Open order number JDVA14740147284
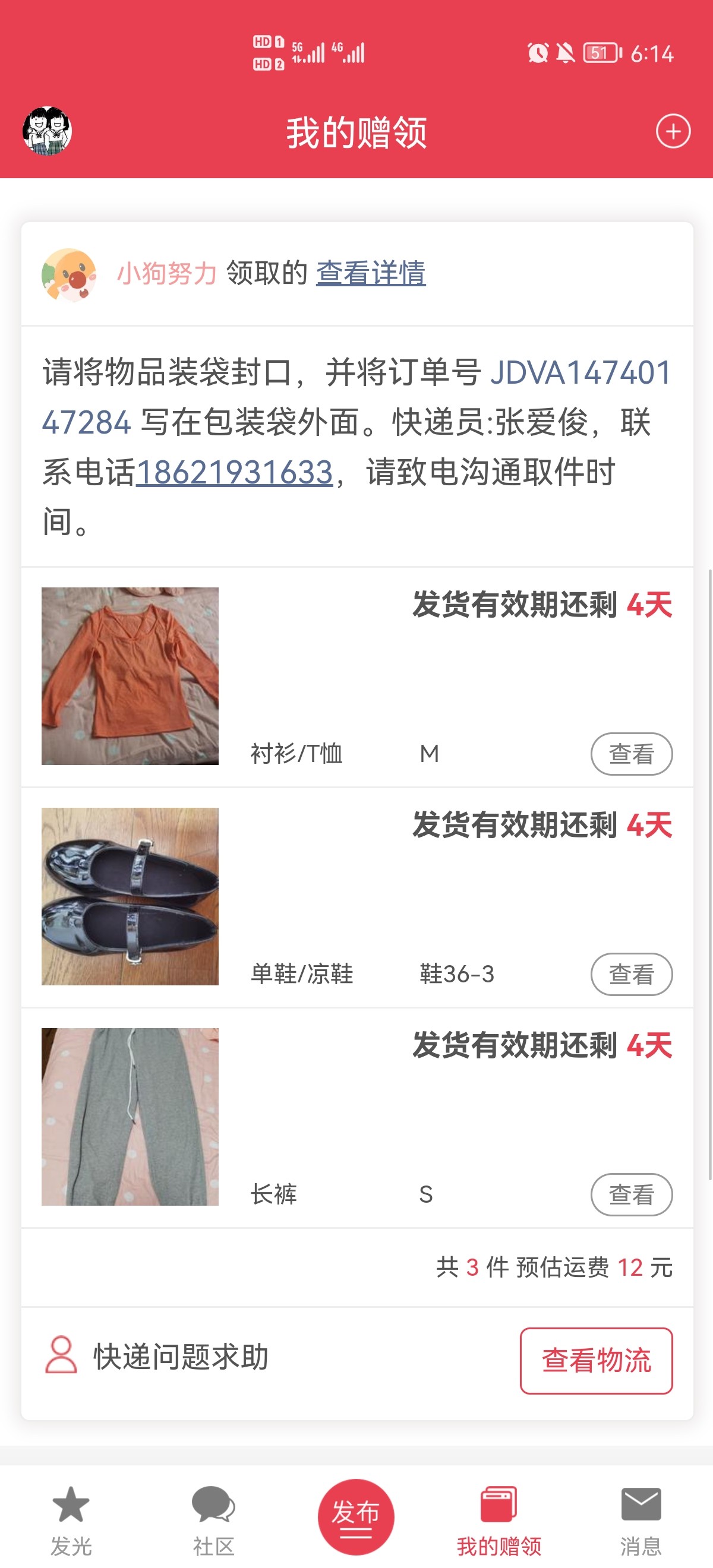The image size is (713, 1568). click(581, 372)
